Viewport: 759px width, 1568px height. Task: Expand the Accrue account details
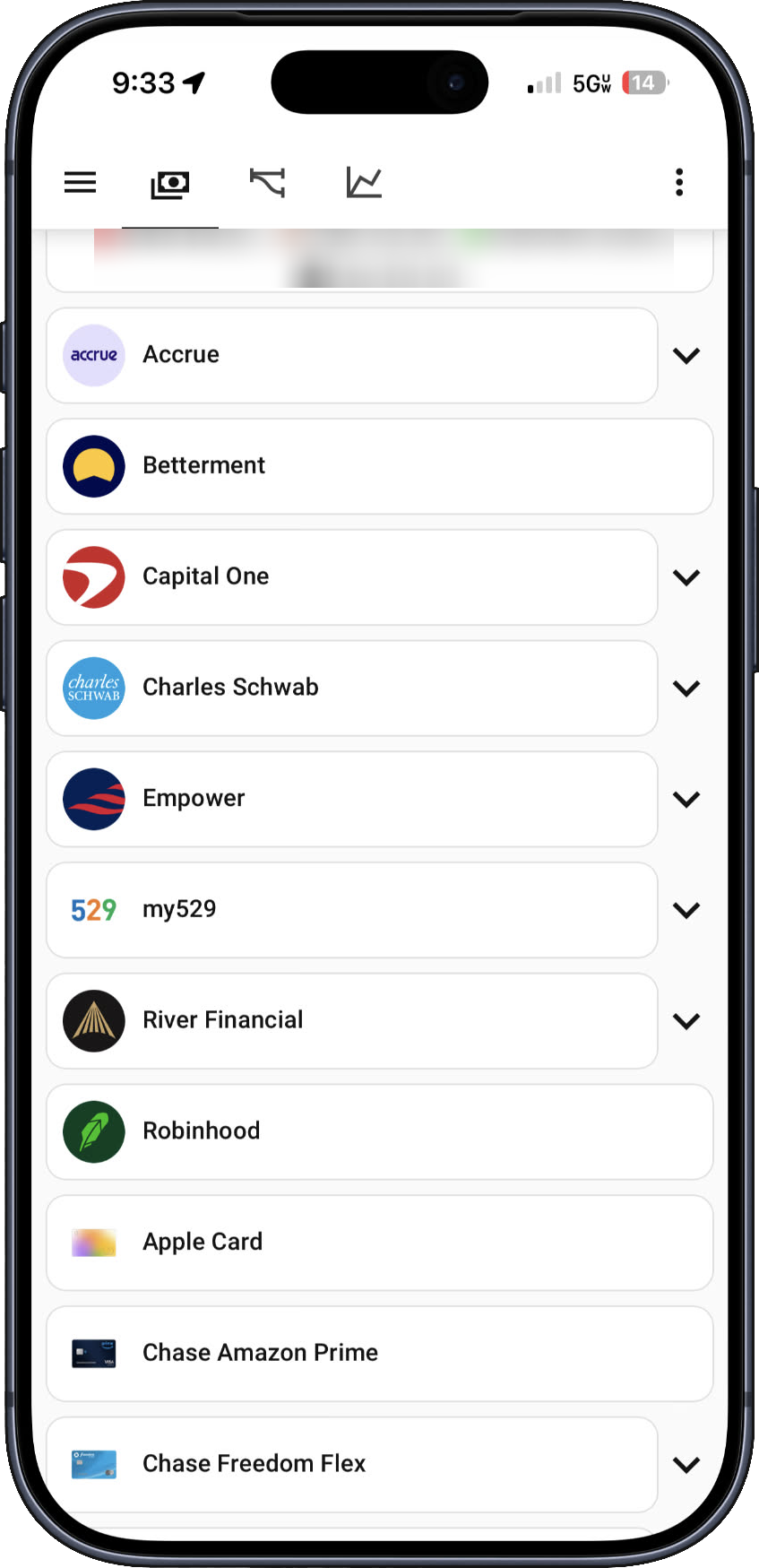click(x=687, y=355)
